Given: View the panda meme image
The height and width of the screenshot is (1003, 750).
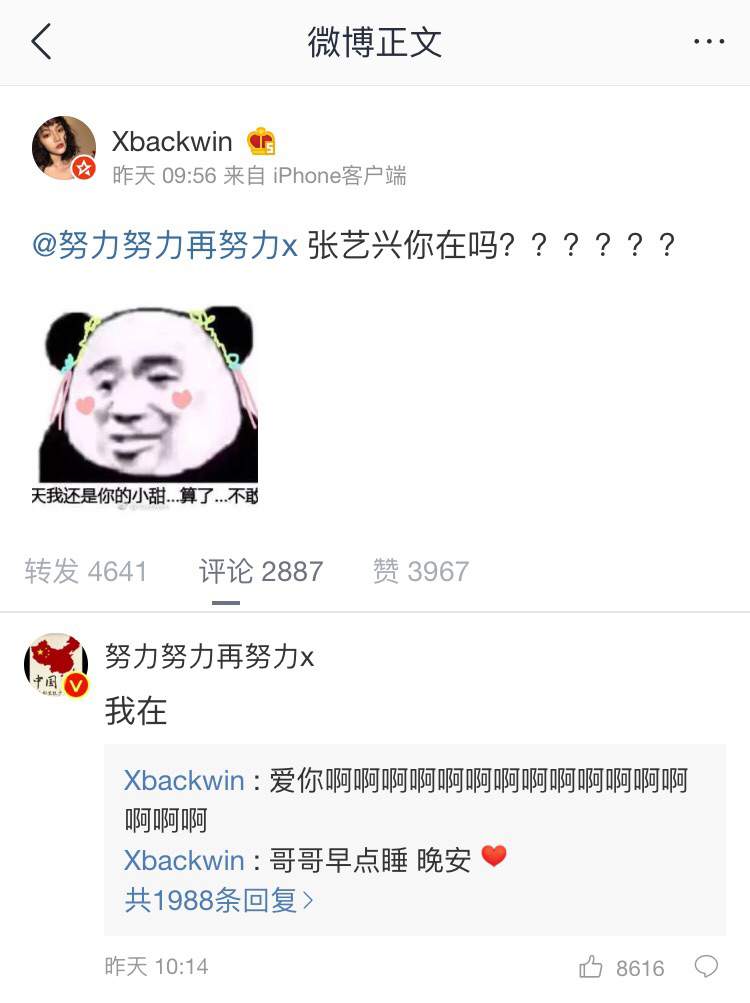Looking at the screenshot, I should (x=146, y=406).
